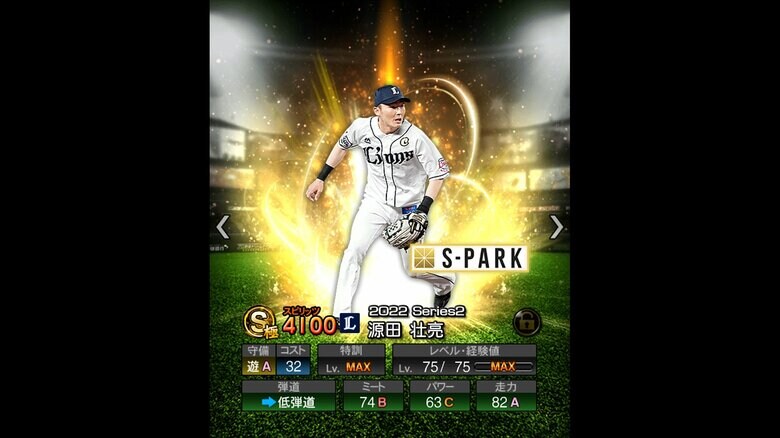
Task: Toggle the player lock icon
Action: [526, 321]
